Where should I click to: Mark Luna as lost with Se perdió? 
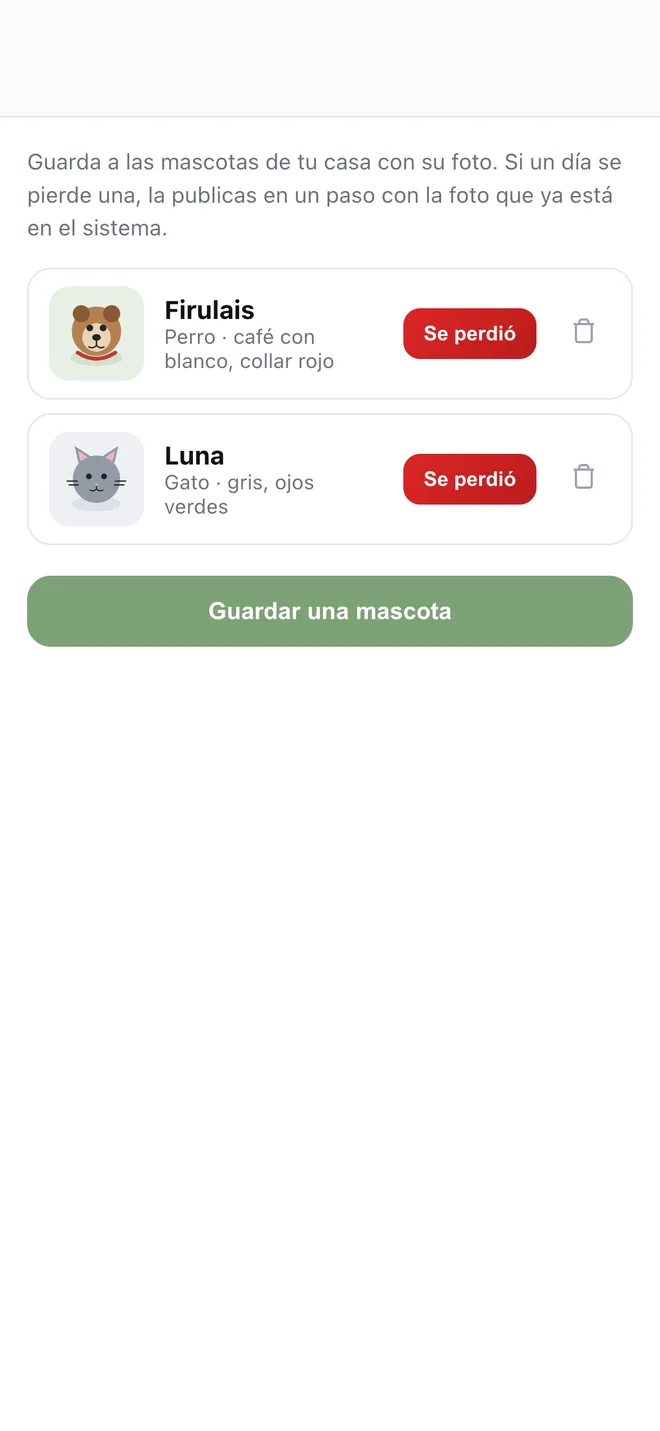470,479
